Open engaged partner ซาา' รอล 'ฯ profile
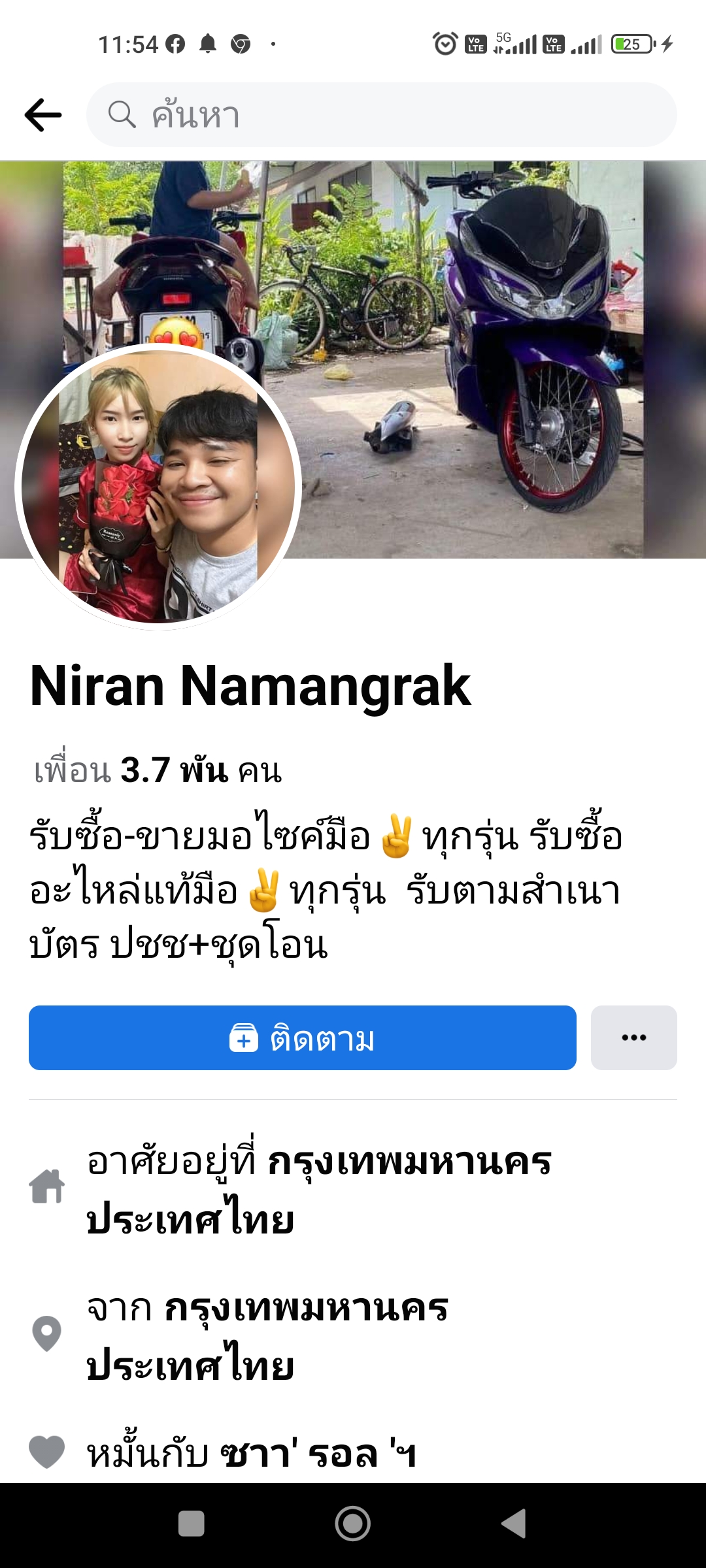 coord(318,1455)
